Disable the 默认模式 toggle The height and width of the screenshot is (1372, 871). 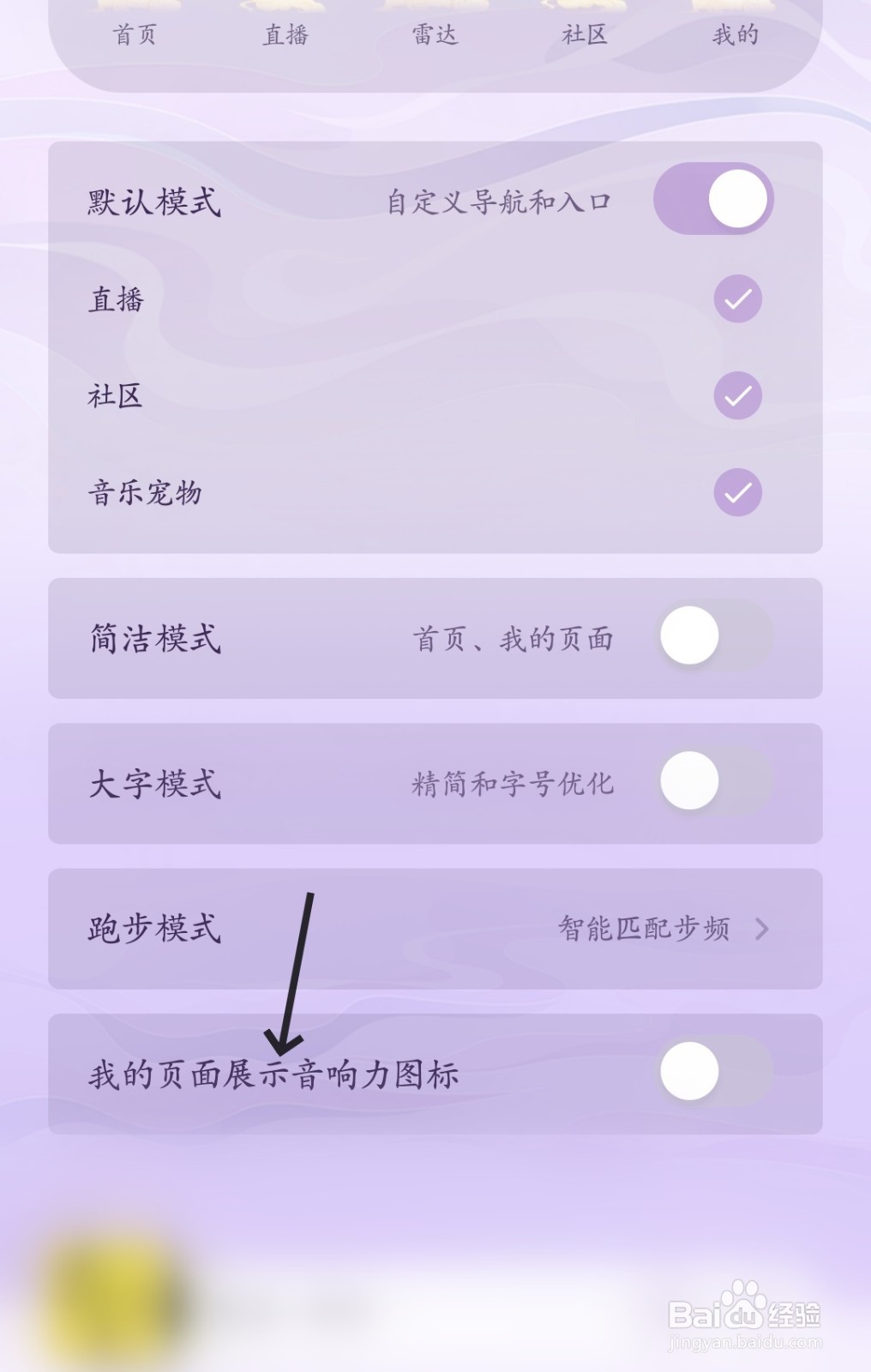[713, 199]
